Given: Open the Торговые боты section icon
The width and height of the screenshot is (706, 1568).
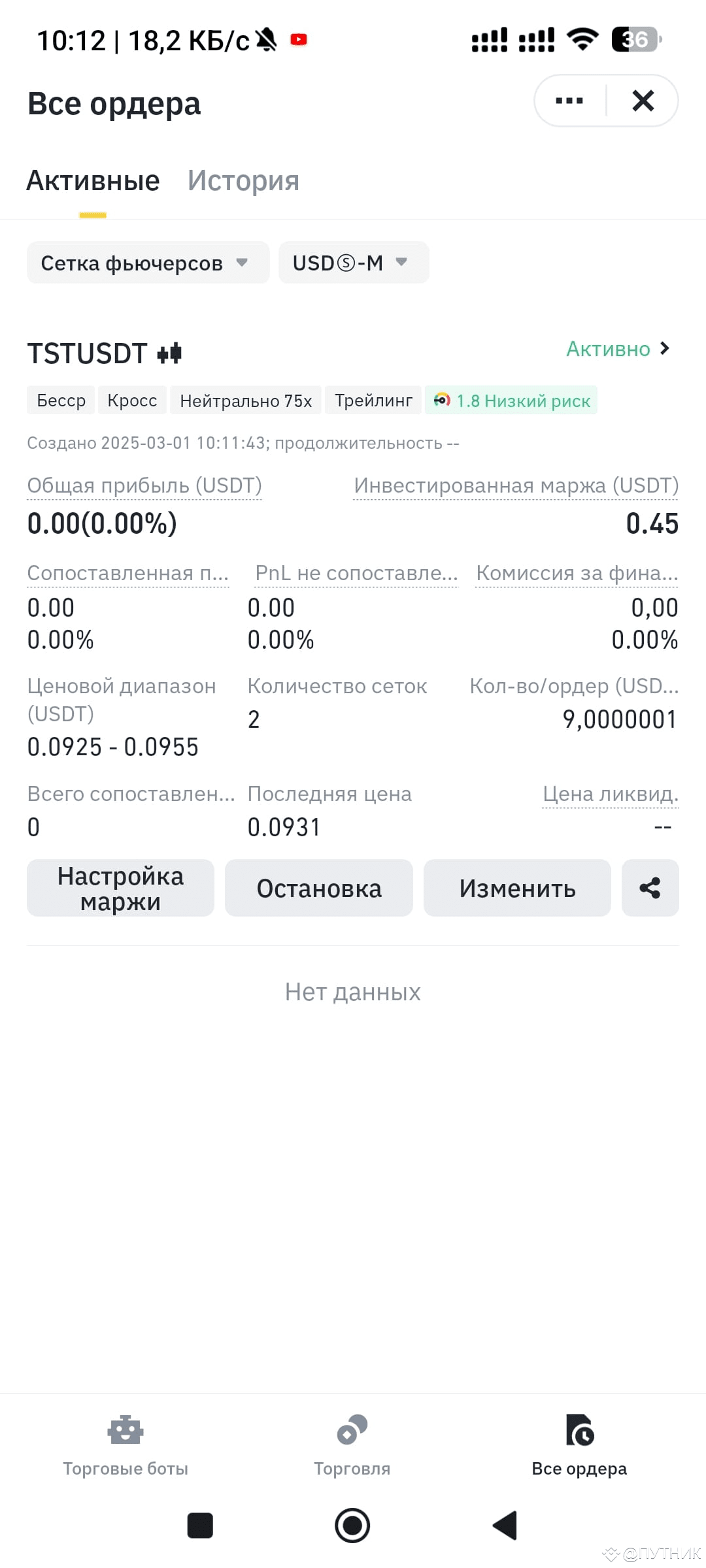Looking at the screenshot, I should (x=124, y=1428).
